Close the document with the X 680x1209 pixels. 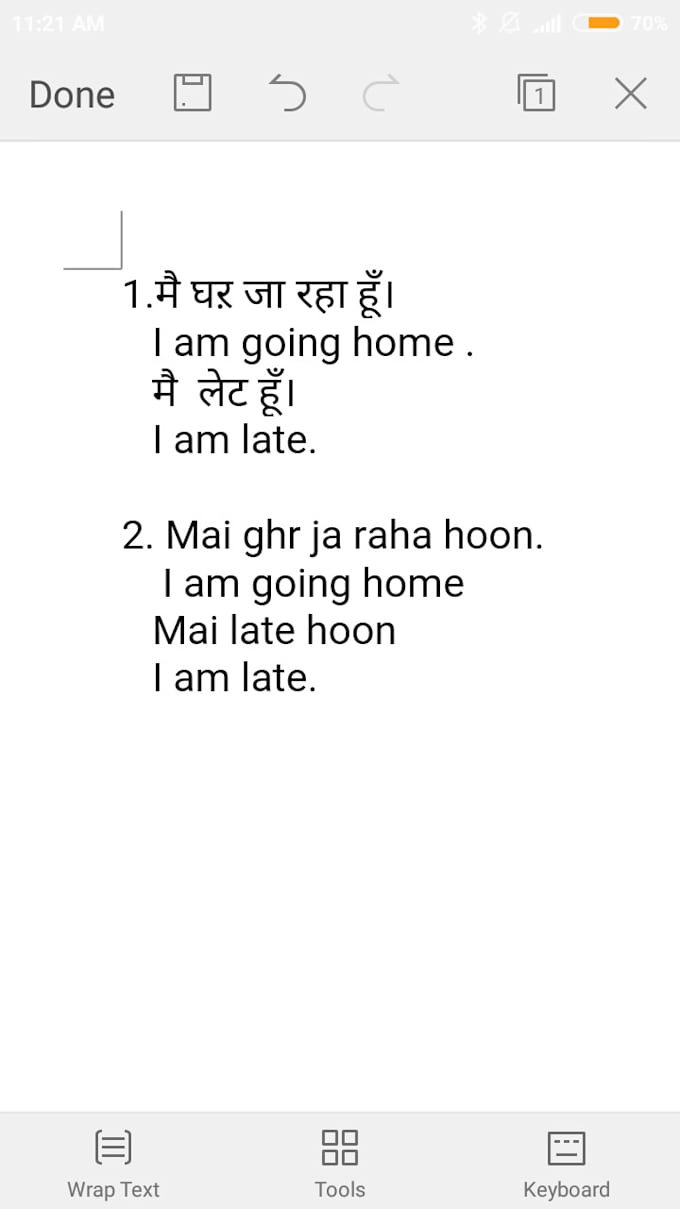[630, 94]
